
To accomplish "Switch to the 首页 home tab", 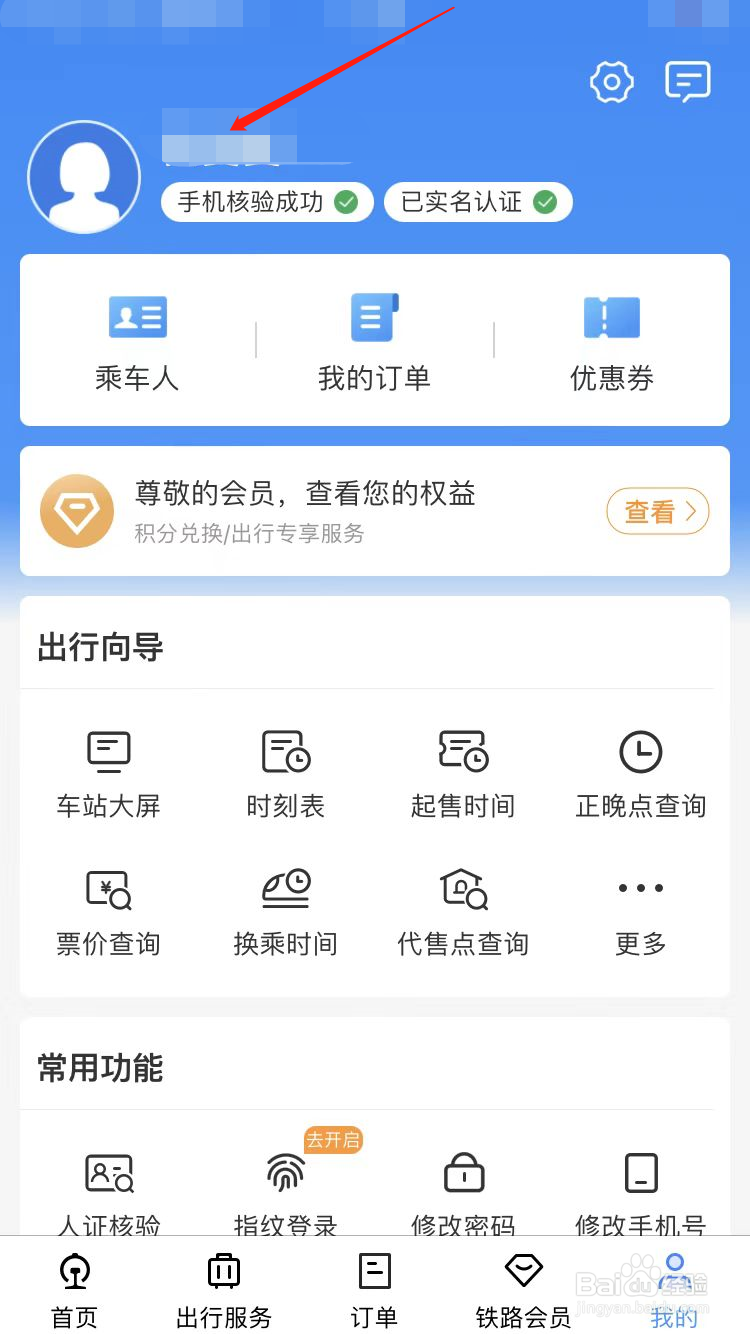I will (75, 1290).
